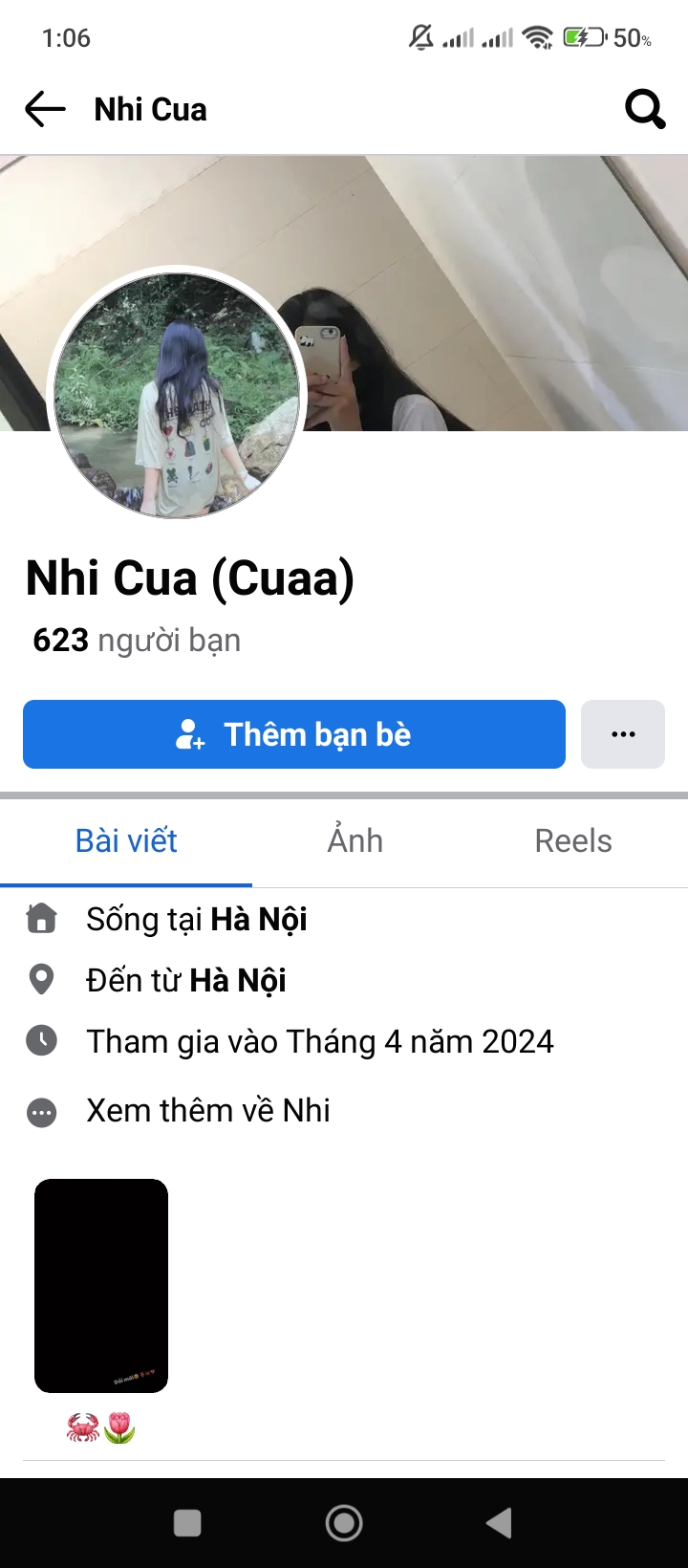Screen dimensions: 688x1568
Task: Click the clock icon beside Tham gia
Action: (40, 1040)
